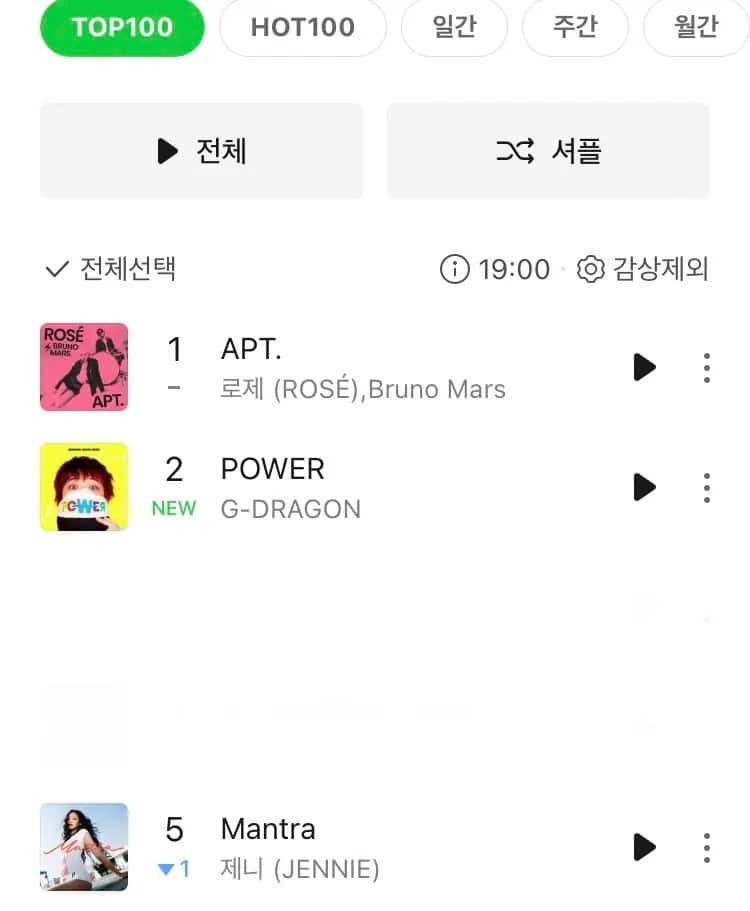Show chart info next to 19:00
This screenshot has height=911, width=750.
point(454,269)
